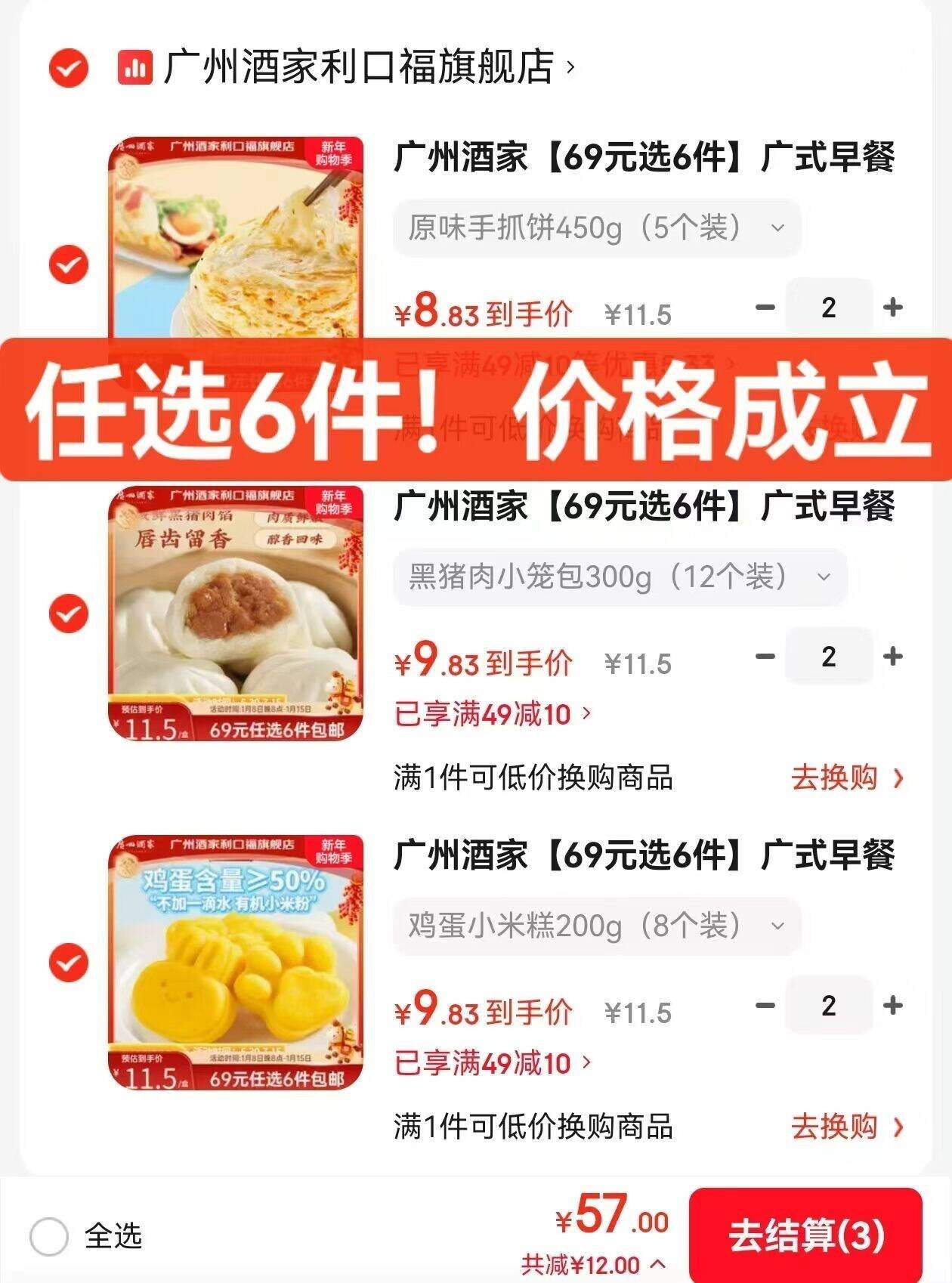Viewport: 952px width, 1283px height.
Task: Proceed to checkout with 去结算
Action: point(805,1236)
